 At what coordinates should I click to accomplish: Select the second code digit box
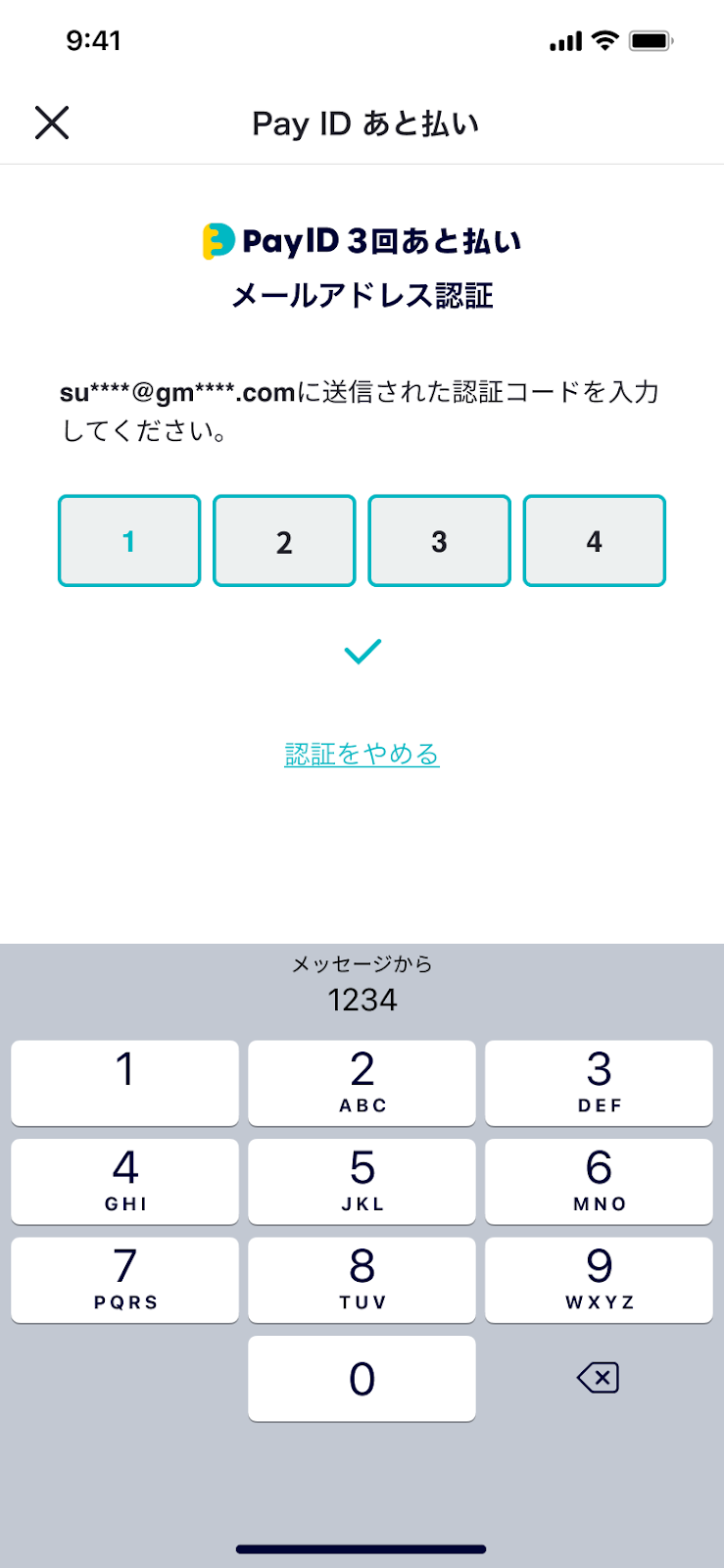pos(284,541)
